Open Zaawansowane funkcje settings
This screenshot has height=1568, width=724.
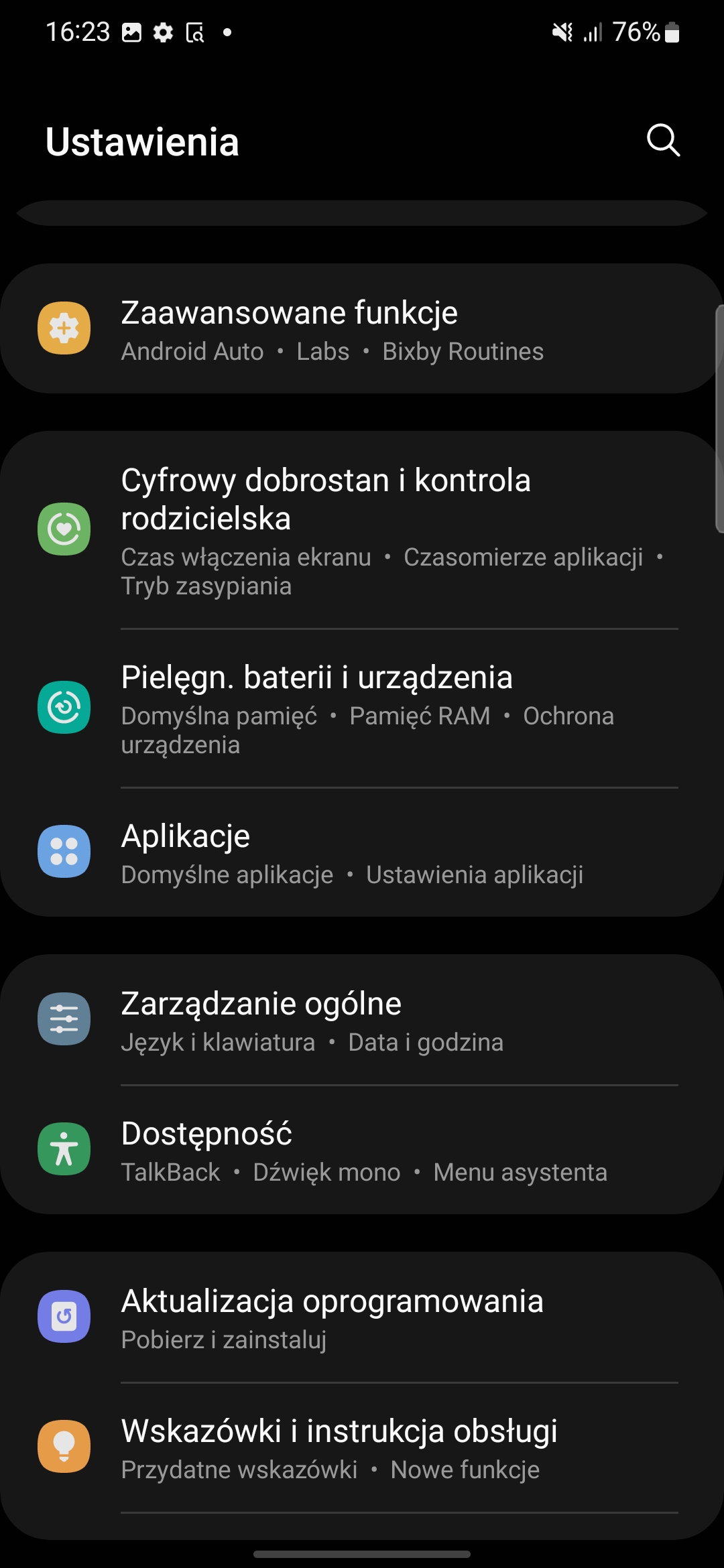pos(362,328)
